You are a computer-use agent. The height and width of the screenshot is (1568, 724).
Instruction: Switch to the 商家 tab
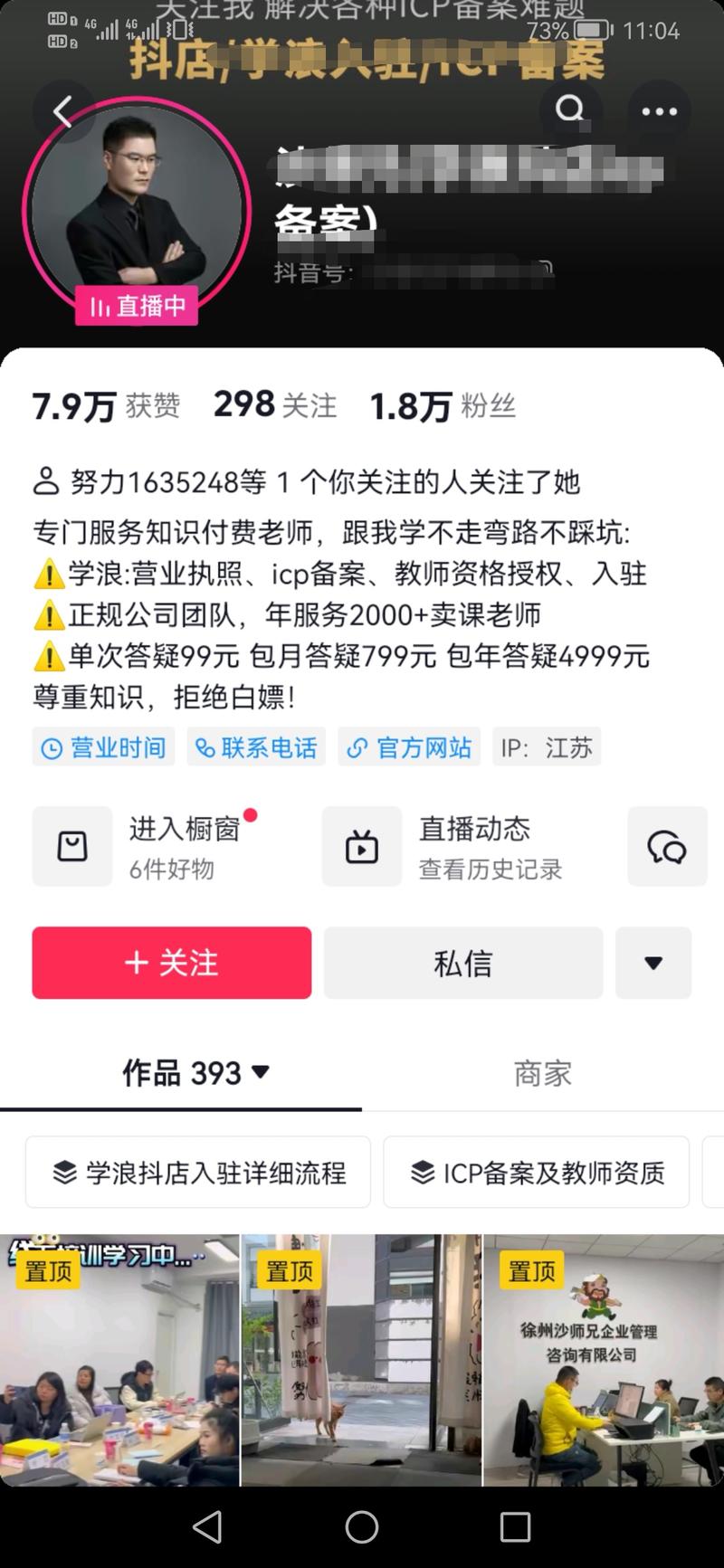point(543,1073)
